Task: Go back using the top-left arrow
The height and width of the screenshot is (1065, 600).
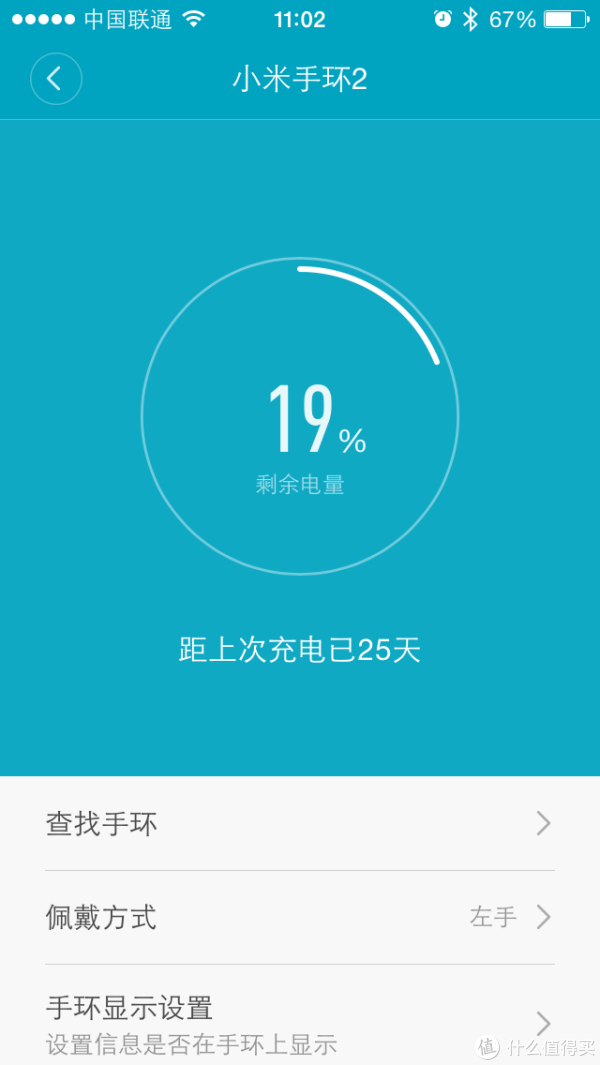Action: click(56, 79)
